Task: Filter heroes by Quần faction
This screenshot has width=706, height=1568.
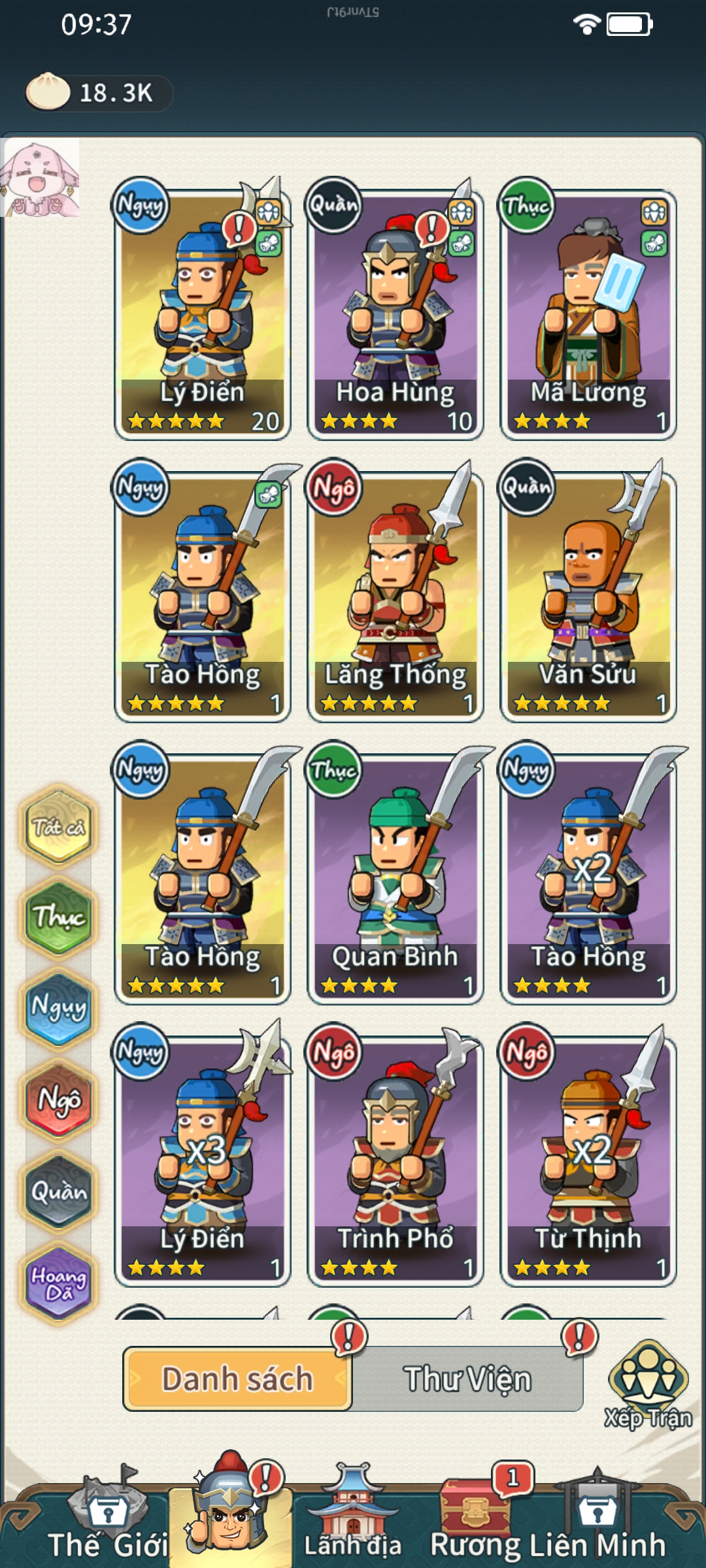Action: tap(59, 1191)
